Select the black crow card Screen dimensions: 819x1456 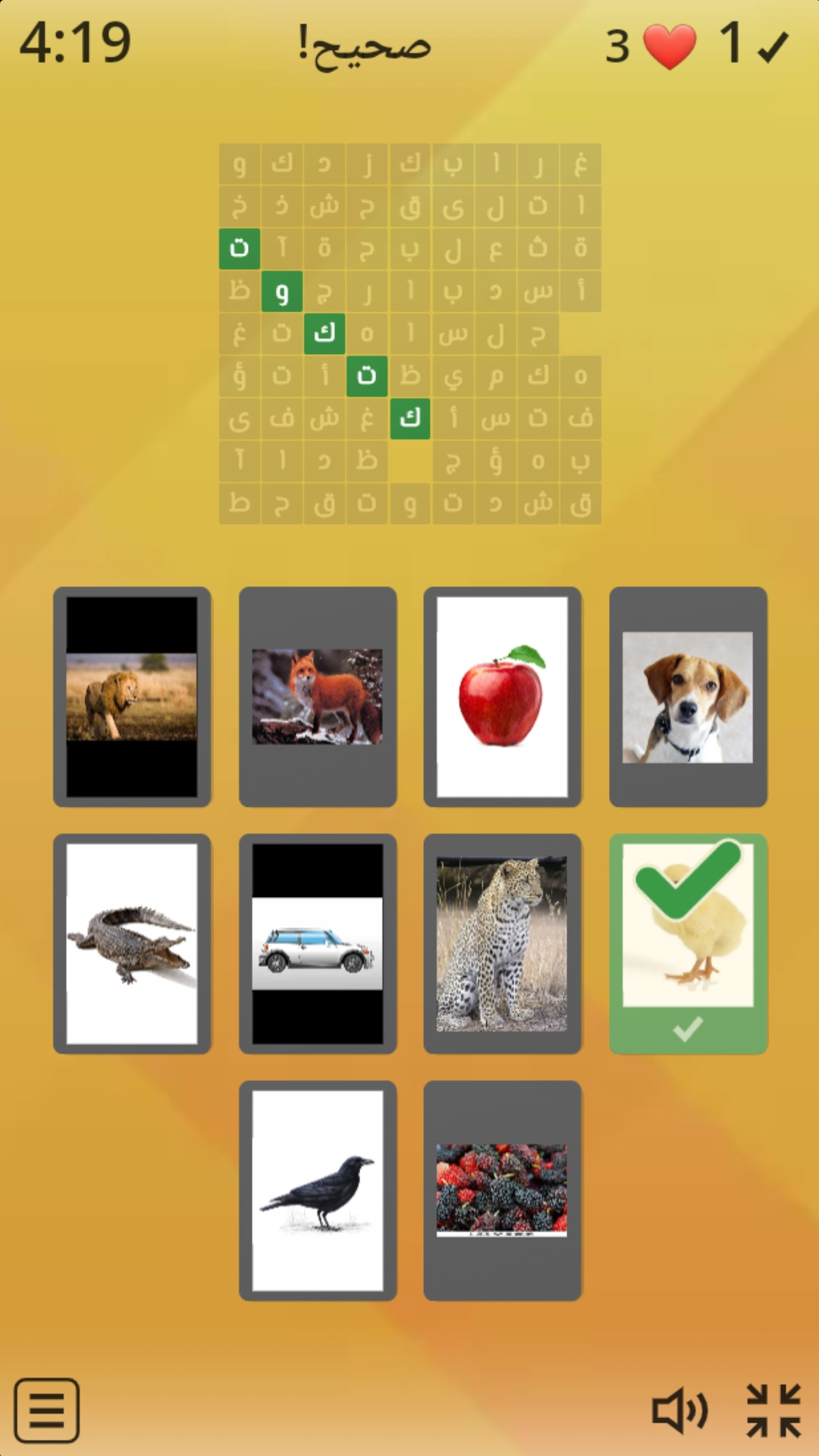(317, 1191)
